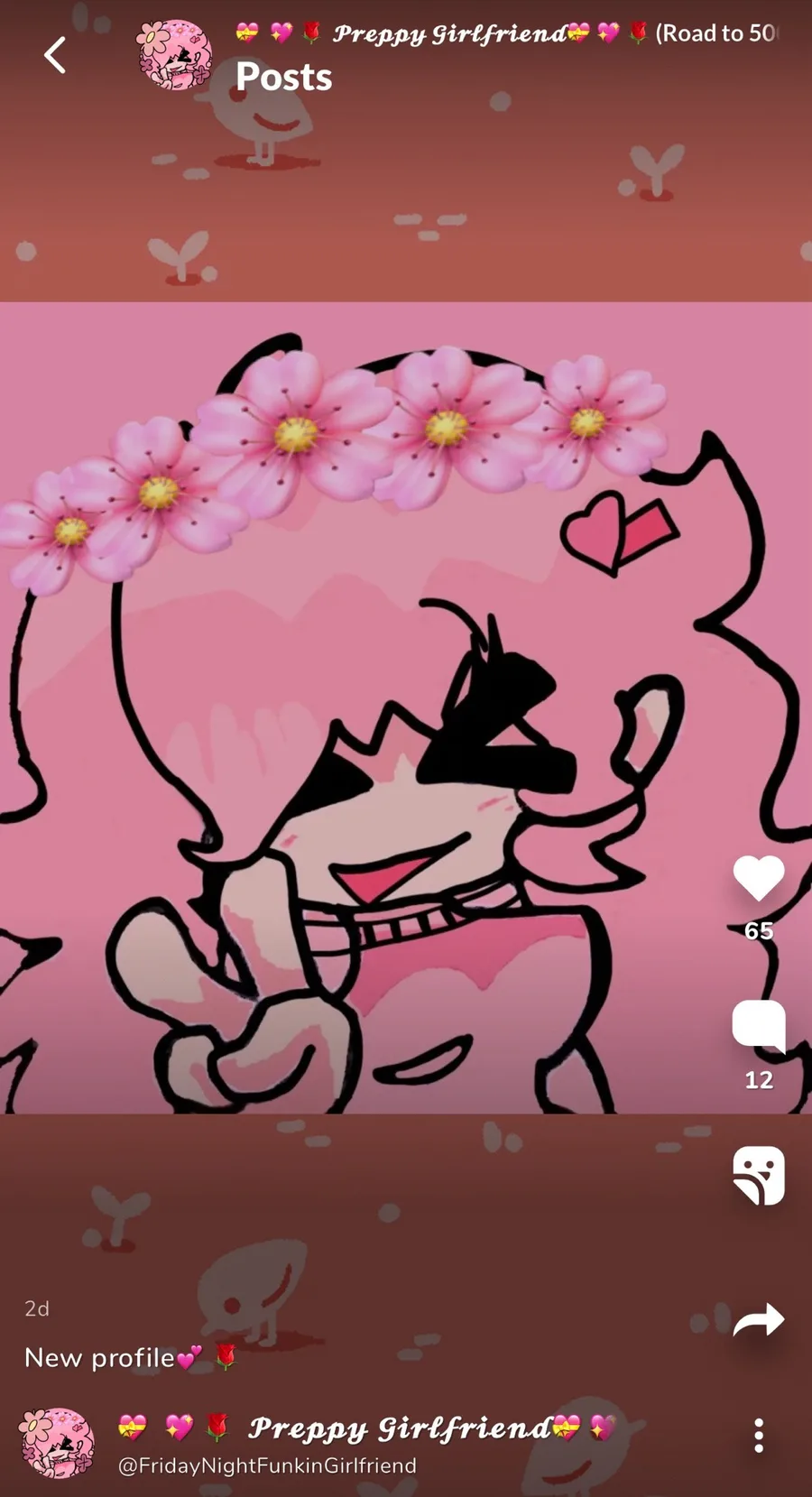This screenshot has width=812, height=1497.
Task: Share this post using the arrow icon
Action: coord(759,1319)
